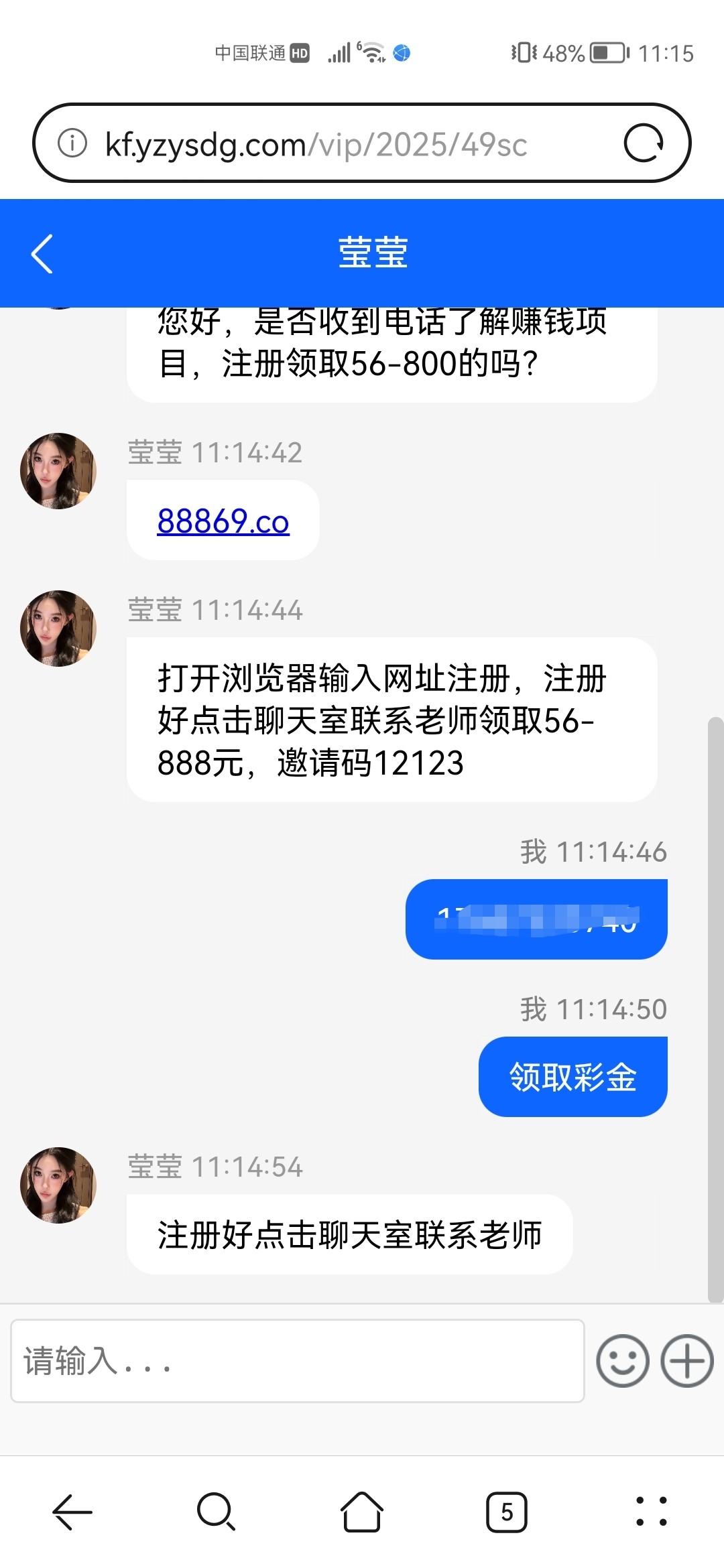Go back from the 莹莹 chat header
Image resolution: width=724 pixels, height=1568 pixels.
tap(42, 254)
